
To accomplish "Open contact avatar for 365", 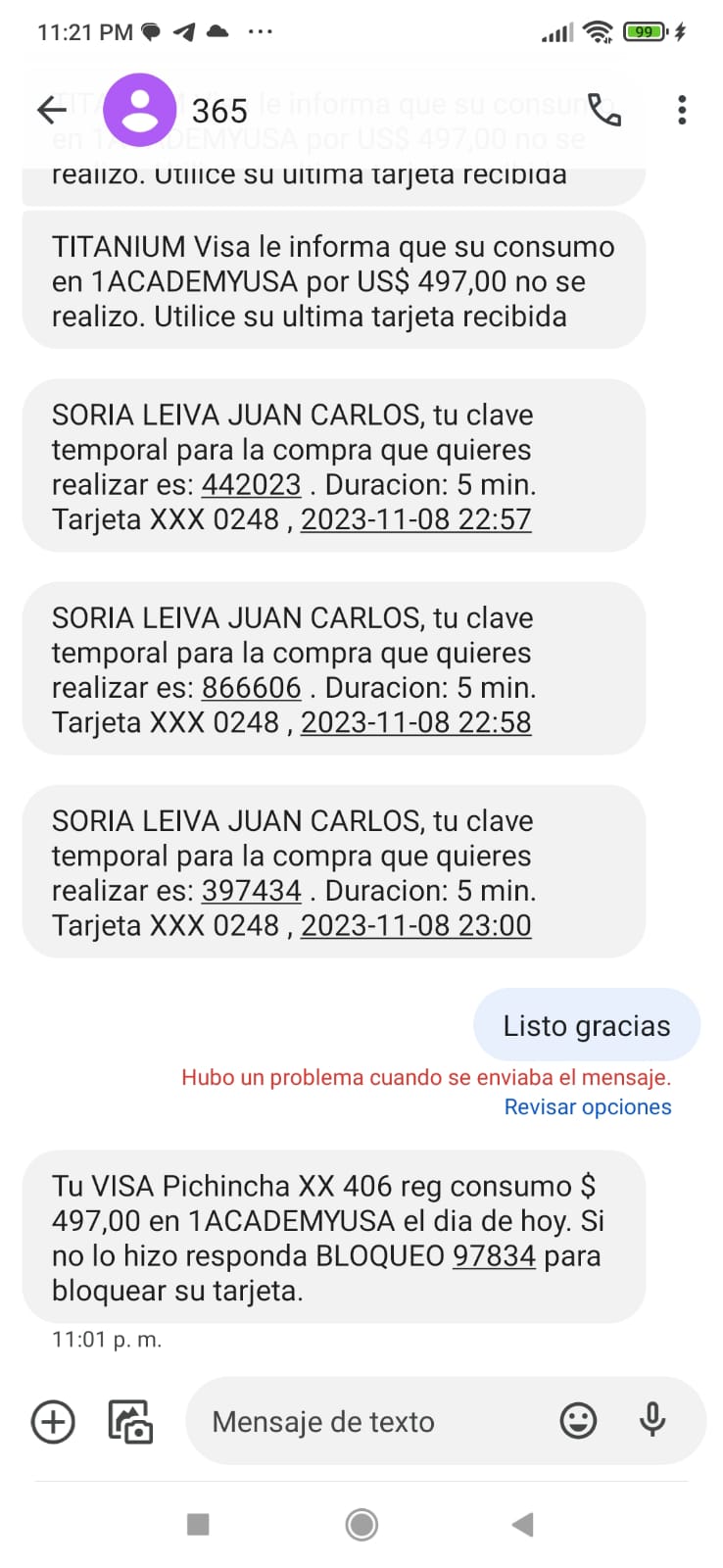I will (x=140, y=110).
